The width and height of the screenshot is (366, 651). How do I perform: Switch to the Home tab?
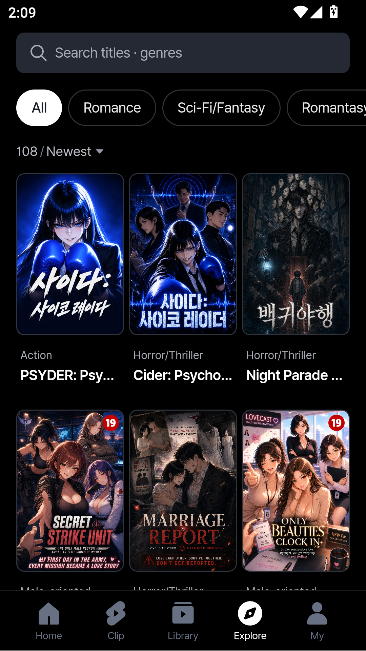[49, 621]
